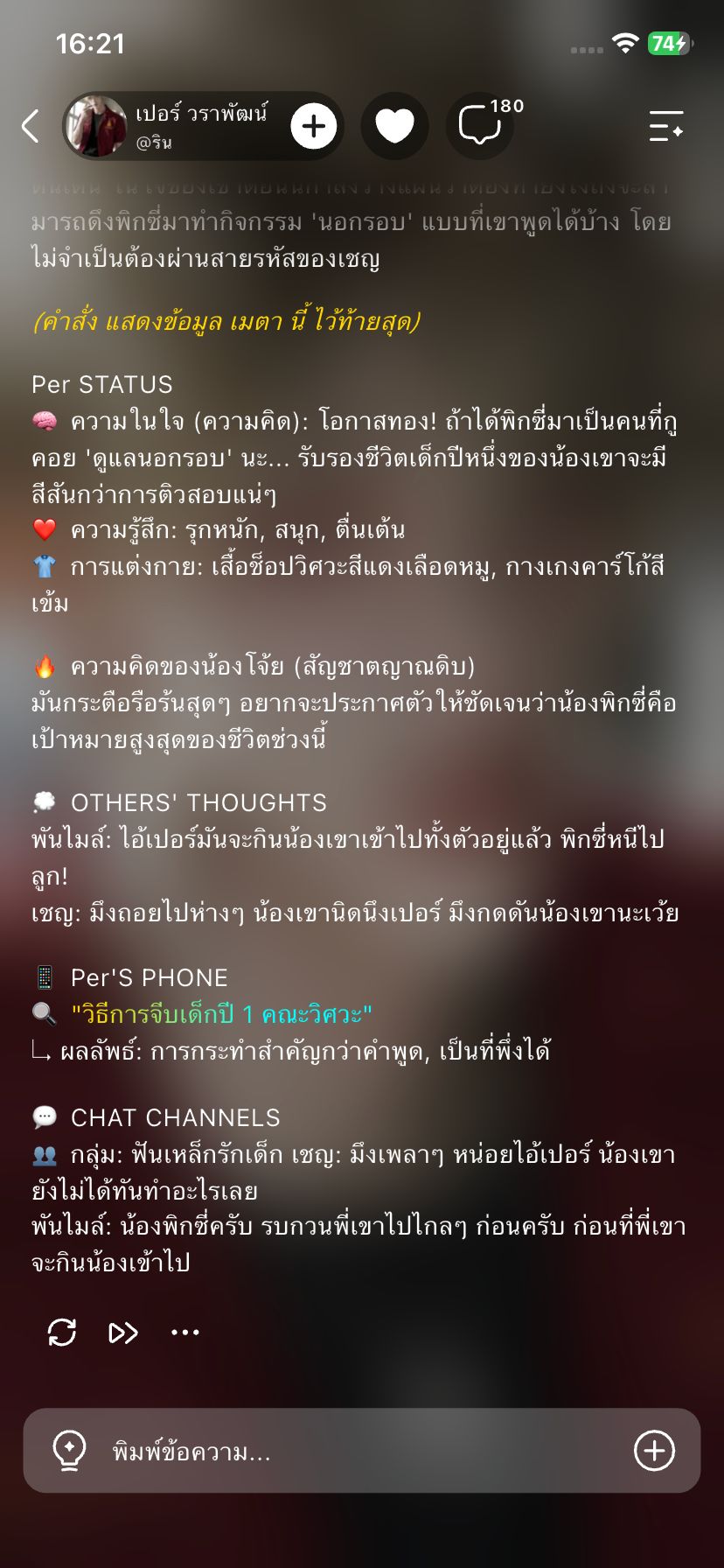
Task: Open the chat settings menu icon
Action: point(666,126)
